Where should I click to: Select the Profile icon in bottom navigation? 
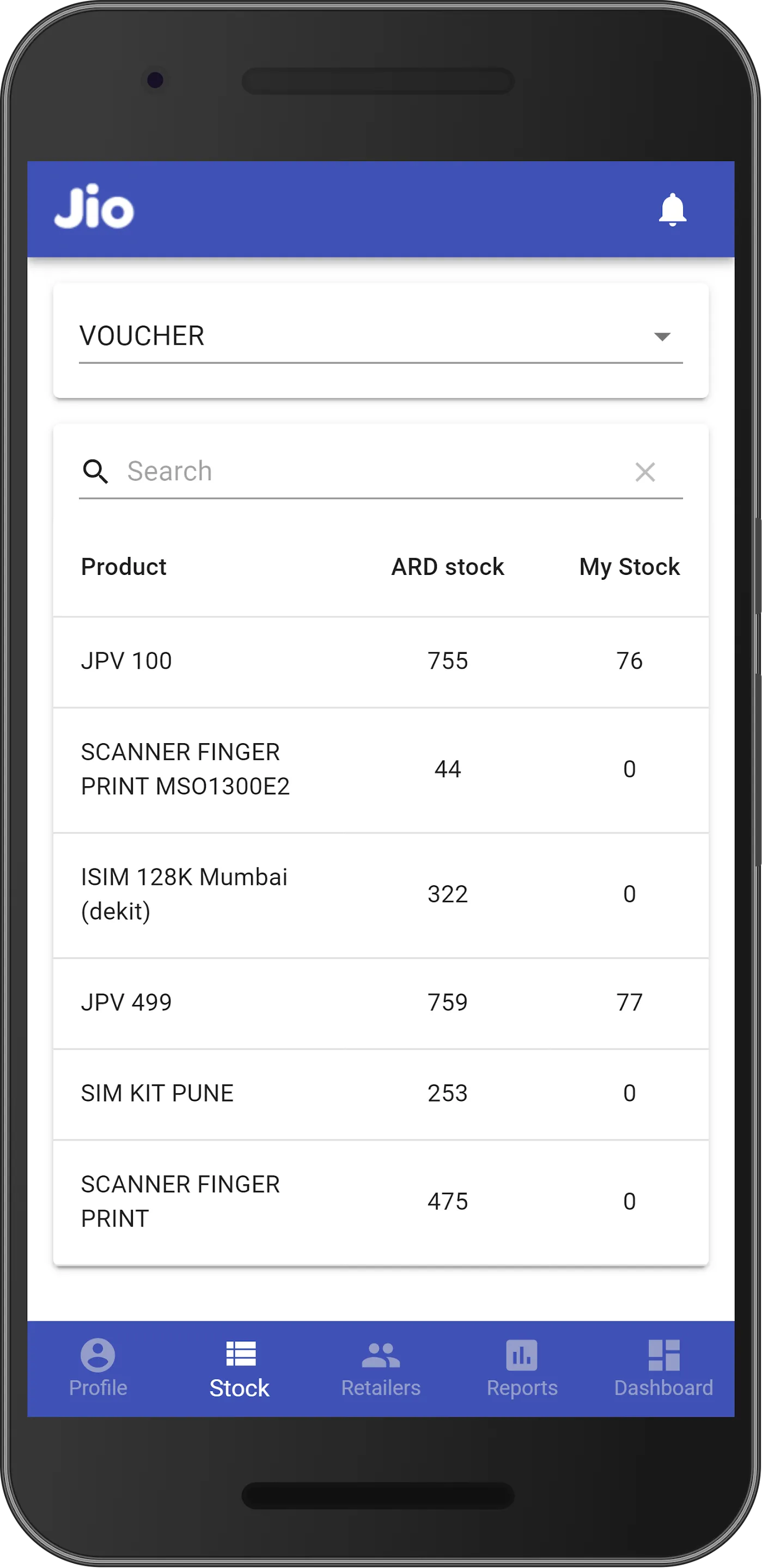[x=97, y=1355]
